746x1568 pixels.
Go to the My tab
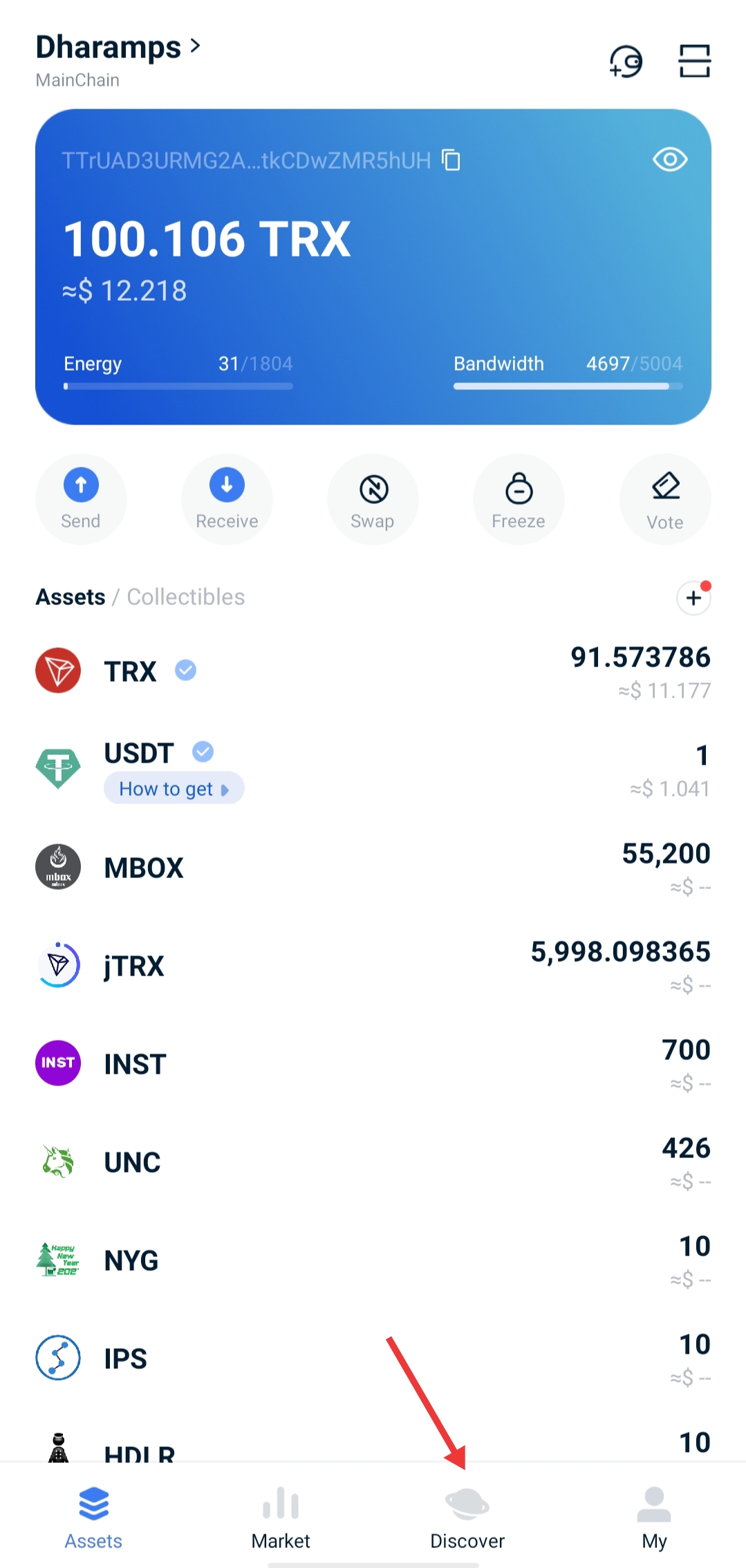pos(654,1518)
